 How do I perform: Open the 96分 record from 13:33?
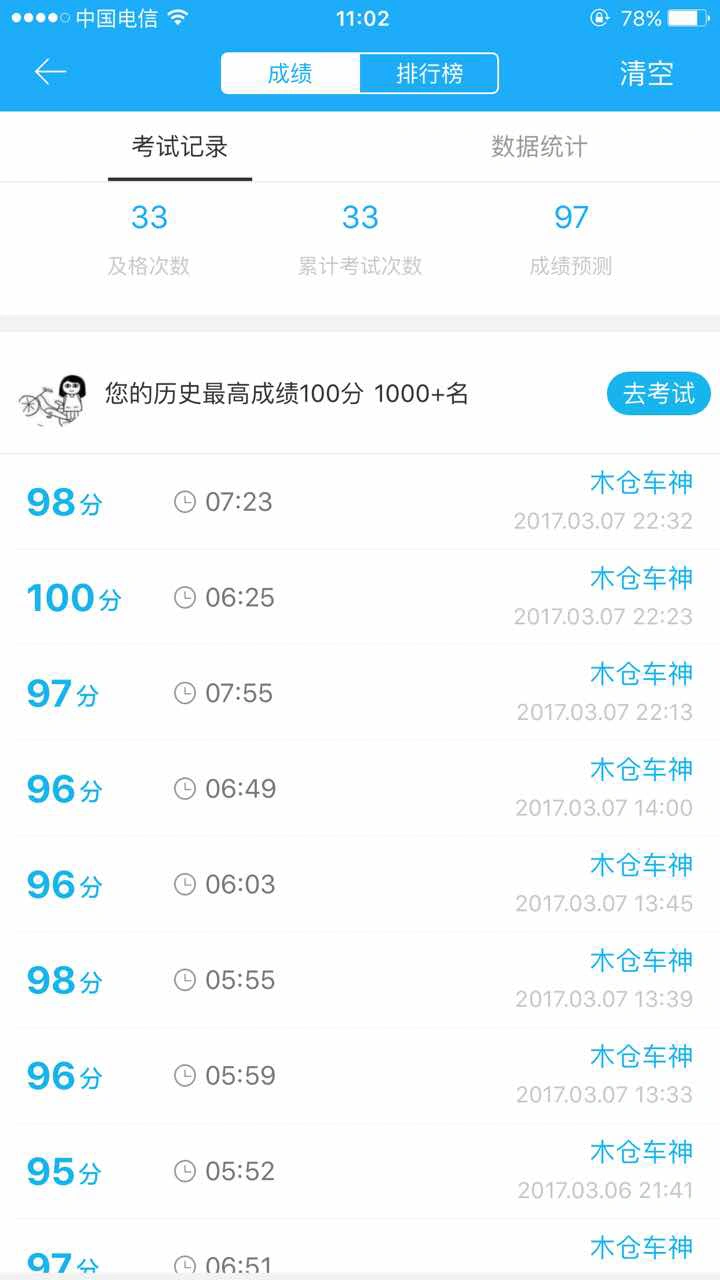pos(360,1076)
